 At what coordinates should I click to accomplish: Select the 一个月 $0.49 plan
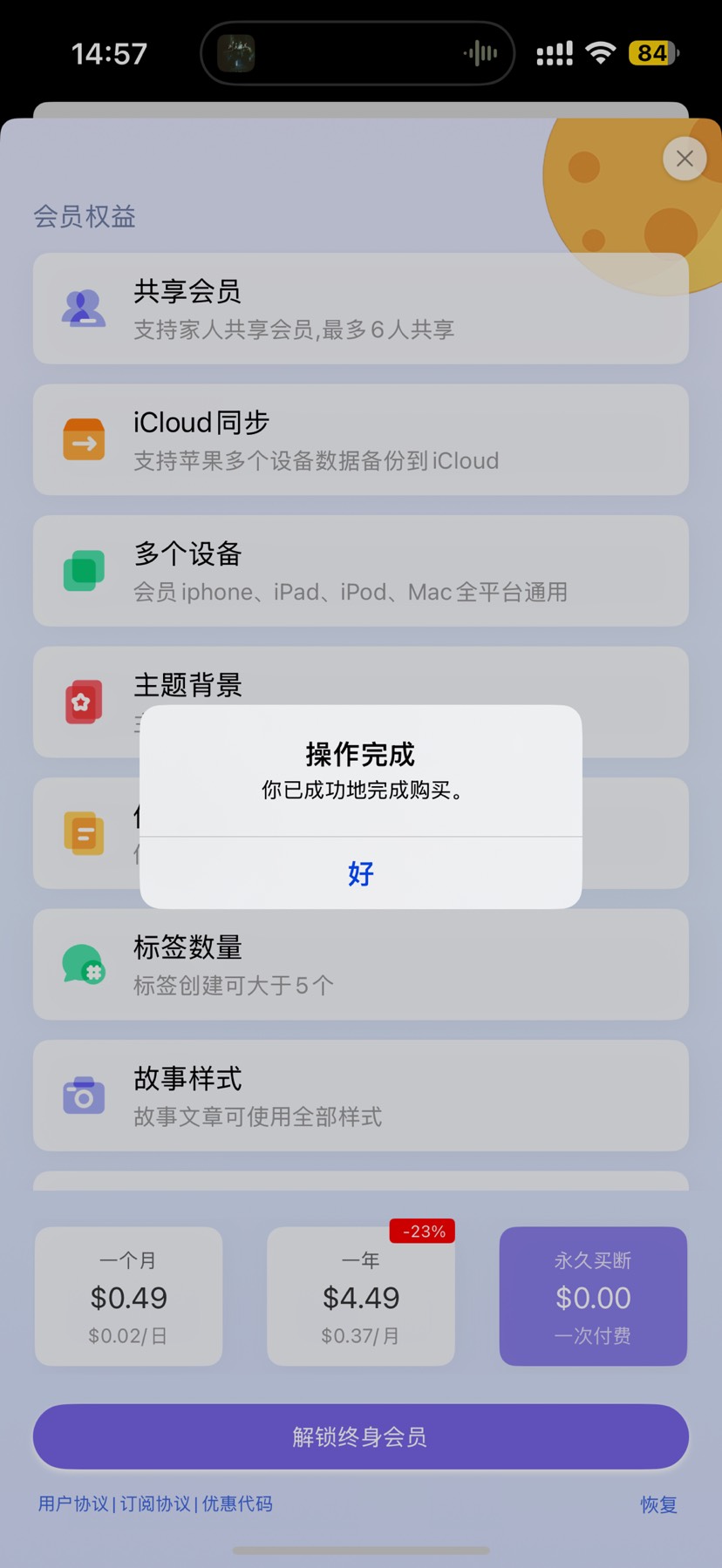(128, 1295)
